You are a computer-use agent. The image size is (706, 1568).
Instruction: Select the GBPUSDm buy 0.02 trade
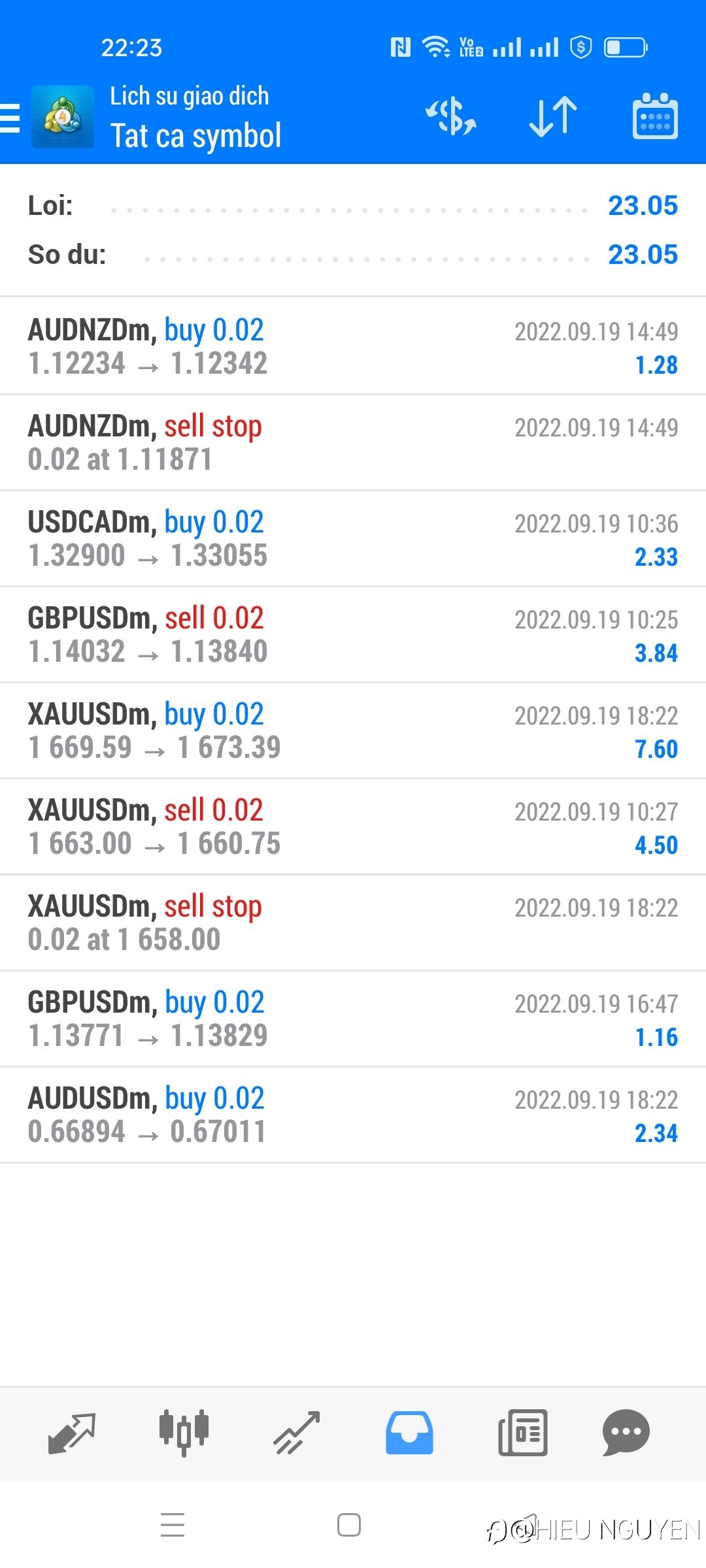click(353, 1019)
